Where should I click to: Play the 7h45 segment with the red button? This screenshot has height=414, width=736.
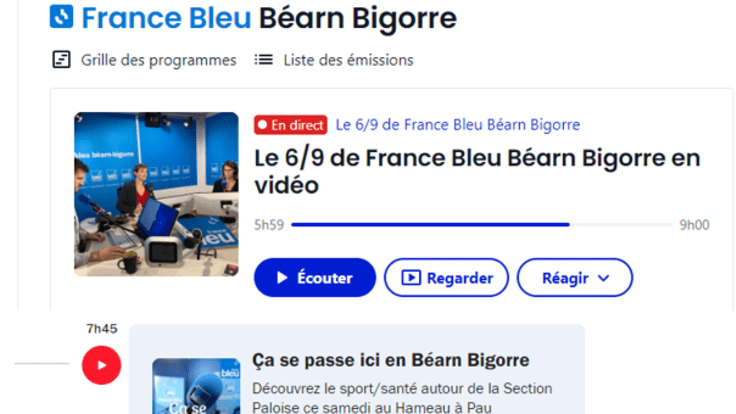[x=101, y=365]
